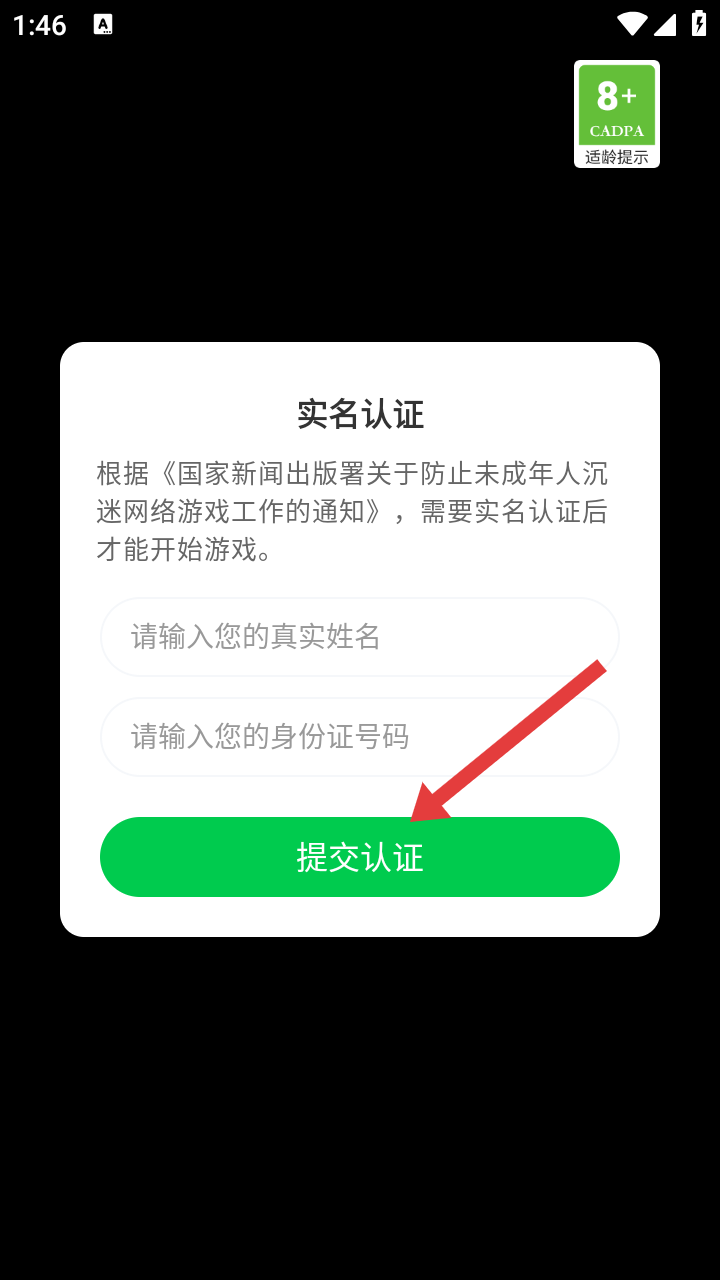This screenshot has width=720, height=1280.
Task: Submit verification with the 提交认证 button
Action: pyautogui.click(x=360, y=857)
